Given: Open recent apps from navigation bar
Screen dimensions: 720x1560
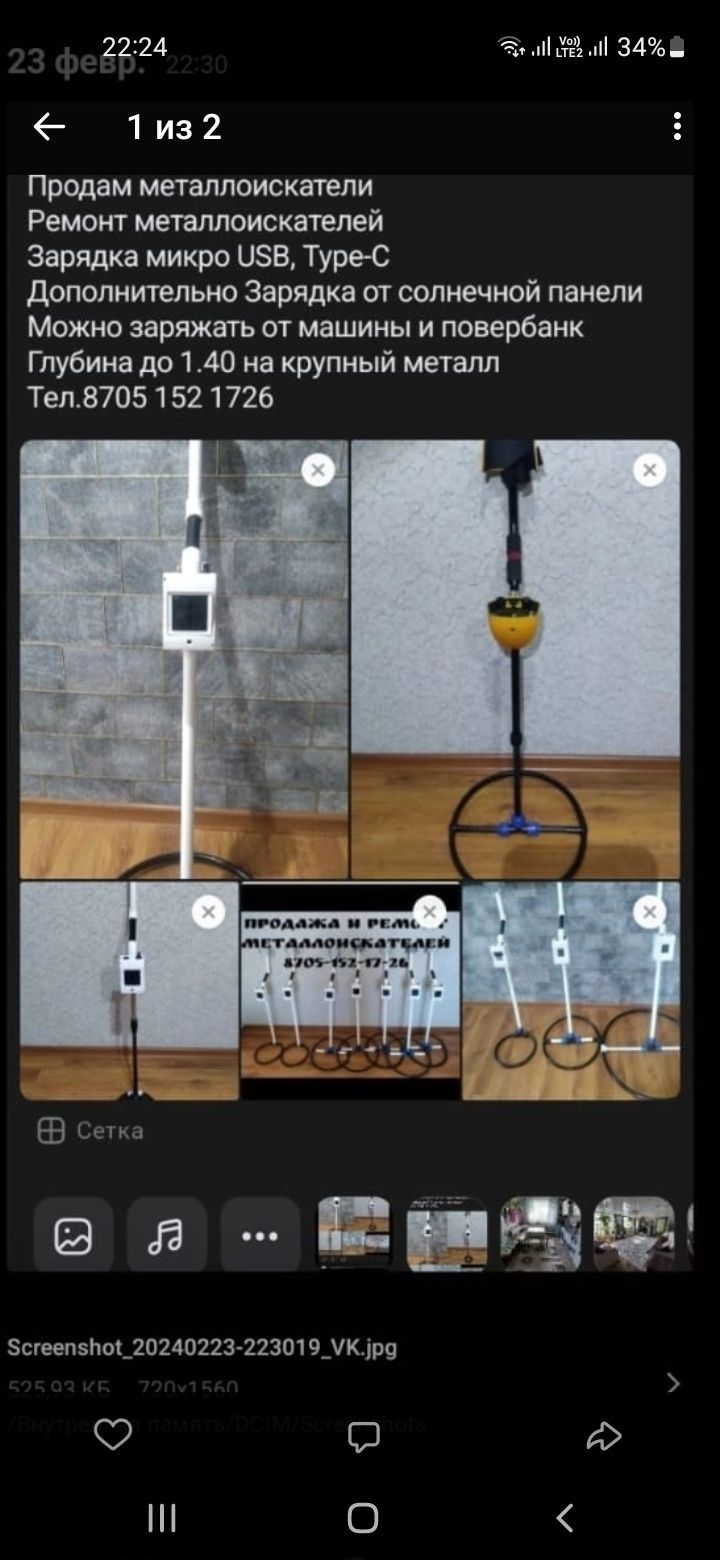Looking at the screenshot, I should (x=162, y=1517).
